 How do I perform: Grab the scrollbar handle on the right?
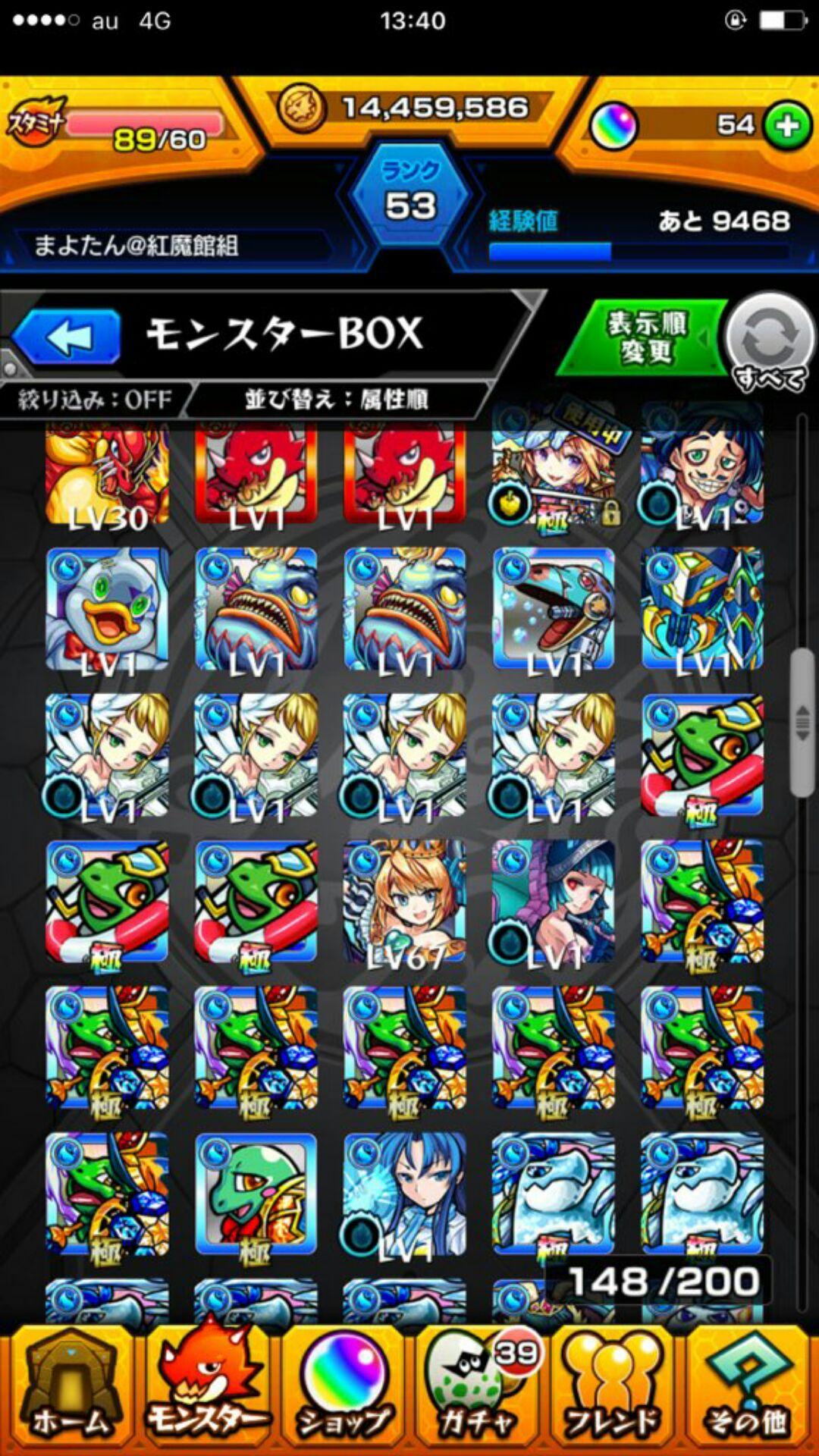[802, 723]
